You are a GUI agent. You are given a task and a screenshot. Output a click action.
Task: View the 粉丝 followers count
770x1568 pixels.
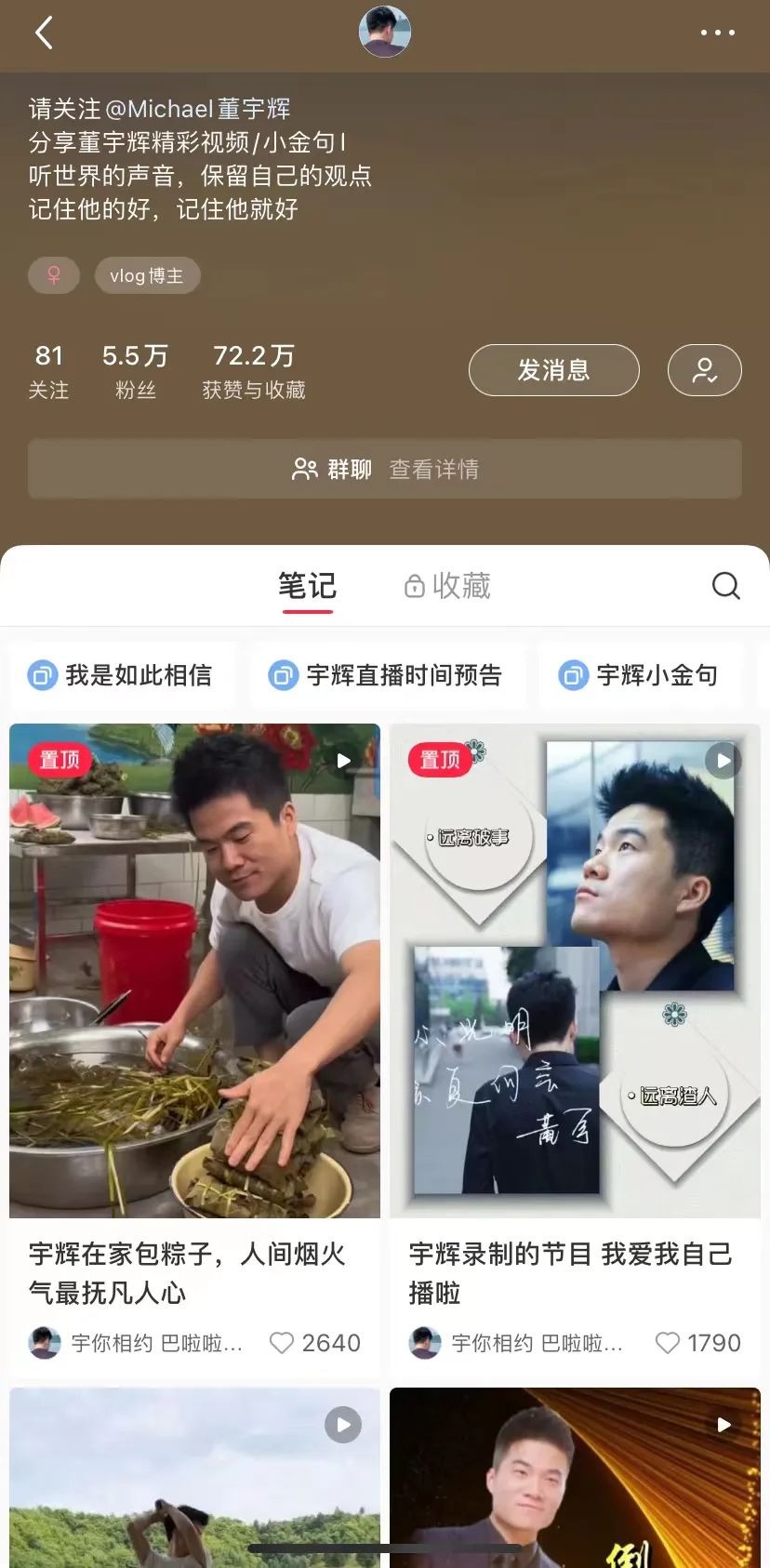click(x=135, y=370)
